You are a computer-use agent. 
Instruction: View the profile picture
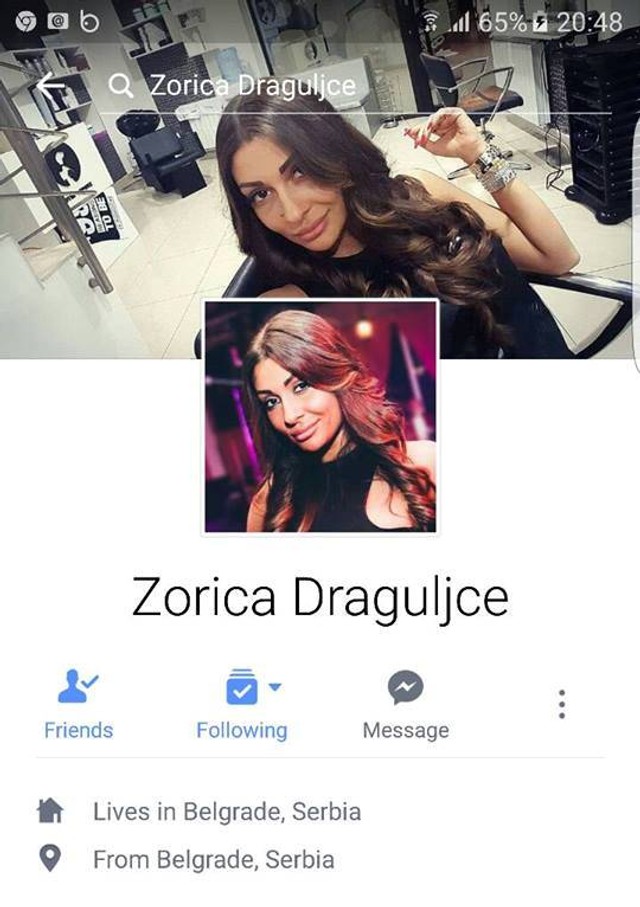[x=320, y=415]
